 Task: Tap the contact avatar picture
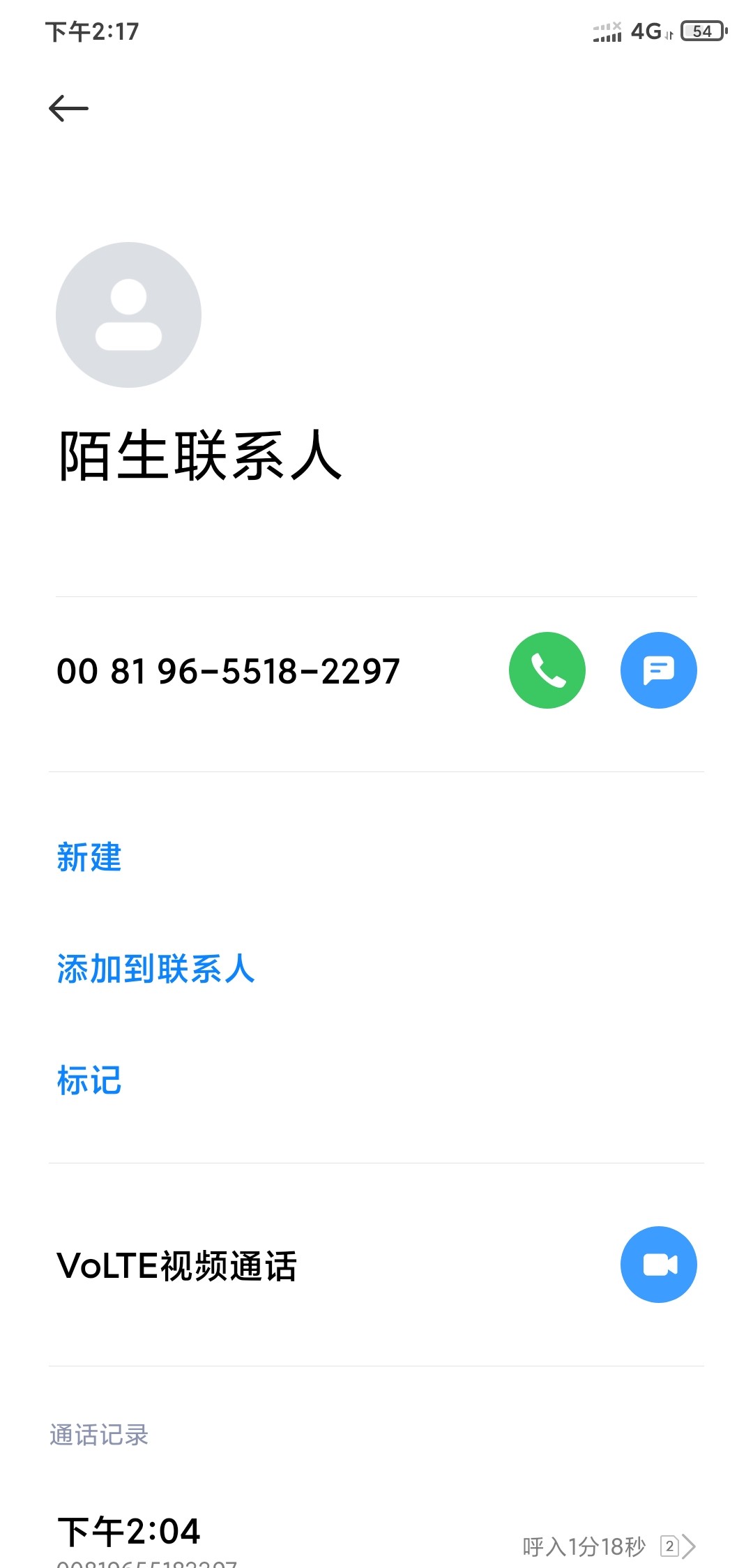[x=128, y=315]
